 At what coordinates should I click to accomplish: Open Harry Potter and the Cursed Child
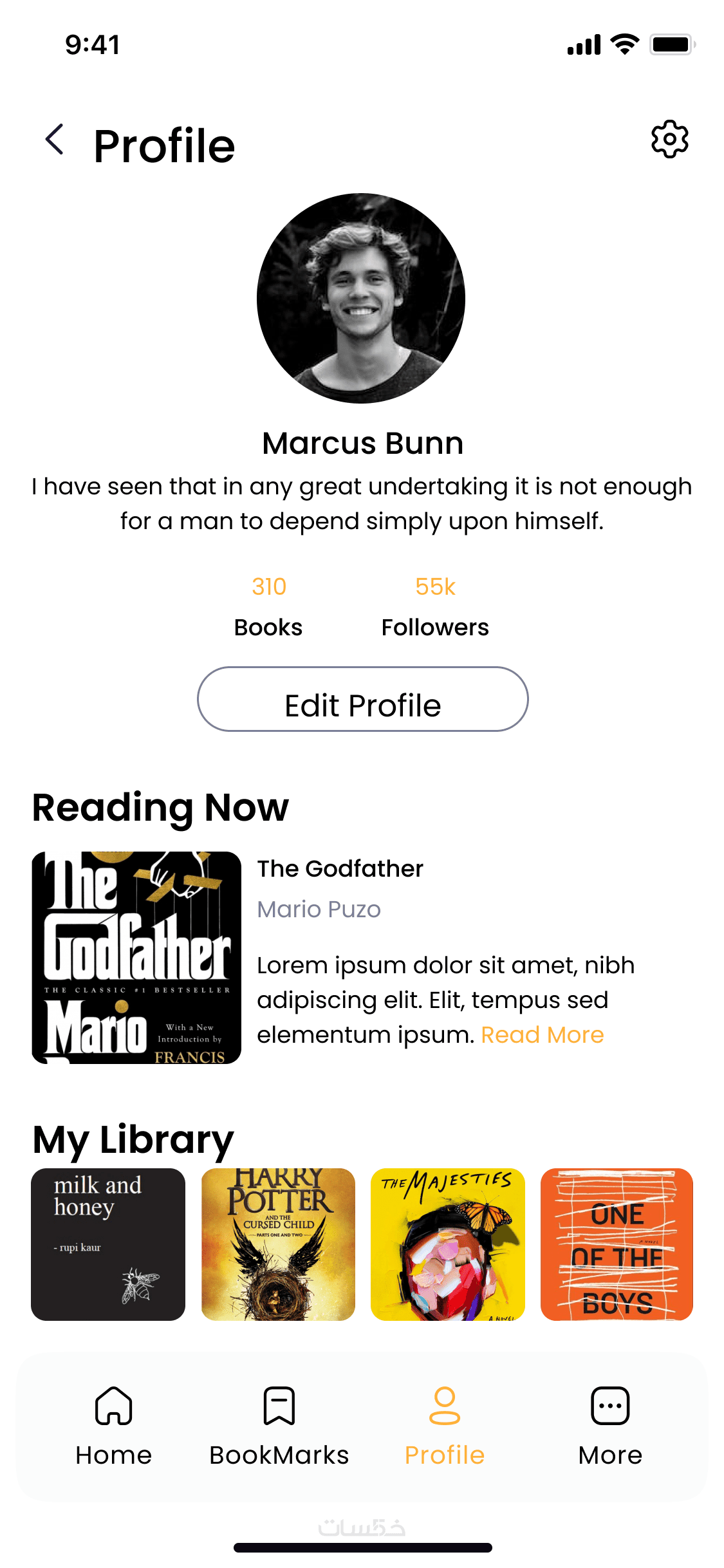[278, 1244]
